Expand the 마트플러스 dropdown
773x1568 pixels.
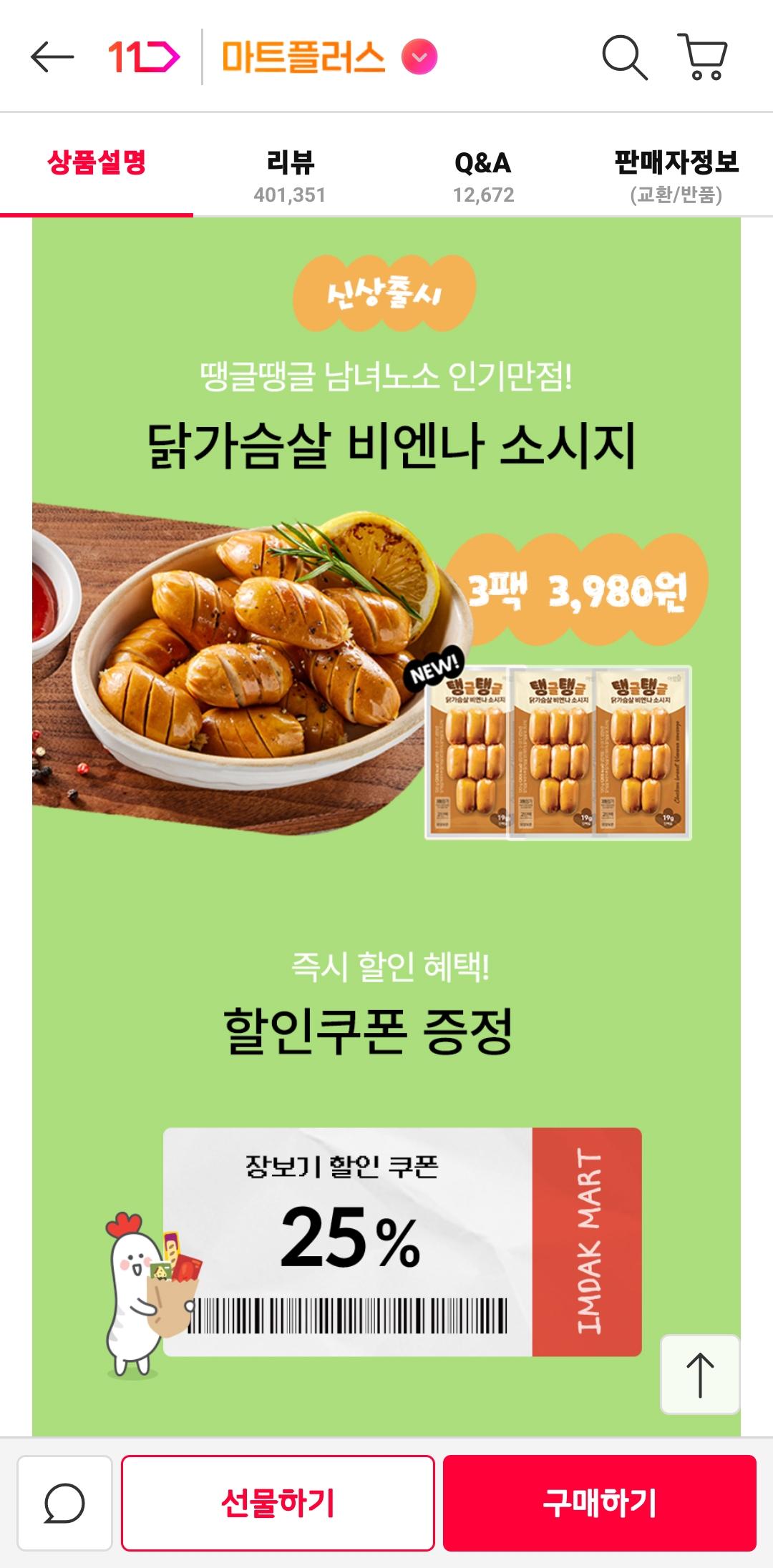[x=419, y=57]
